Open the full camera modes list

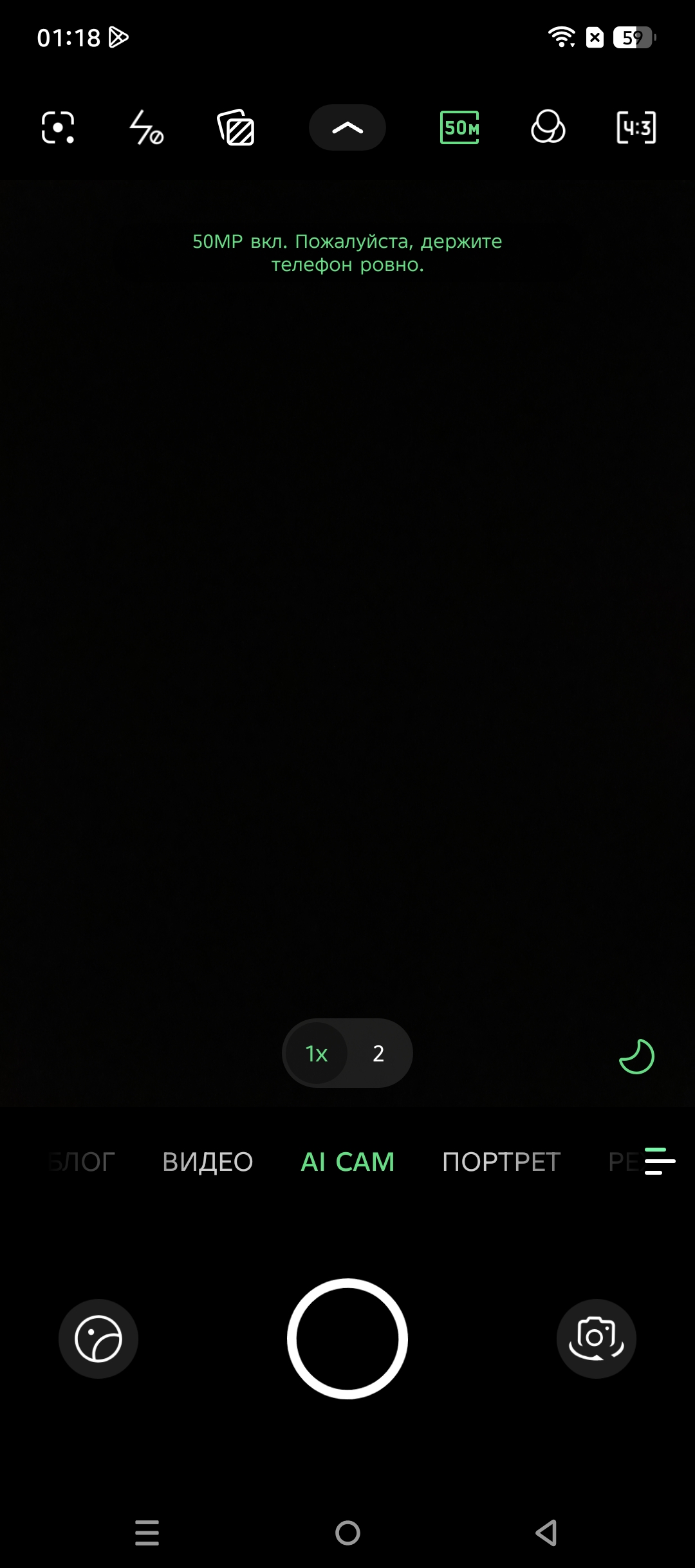660,1161
